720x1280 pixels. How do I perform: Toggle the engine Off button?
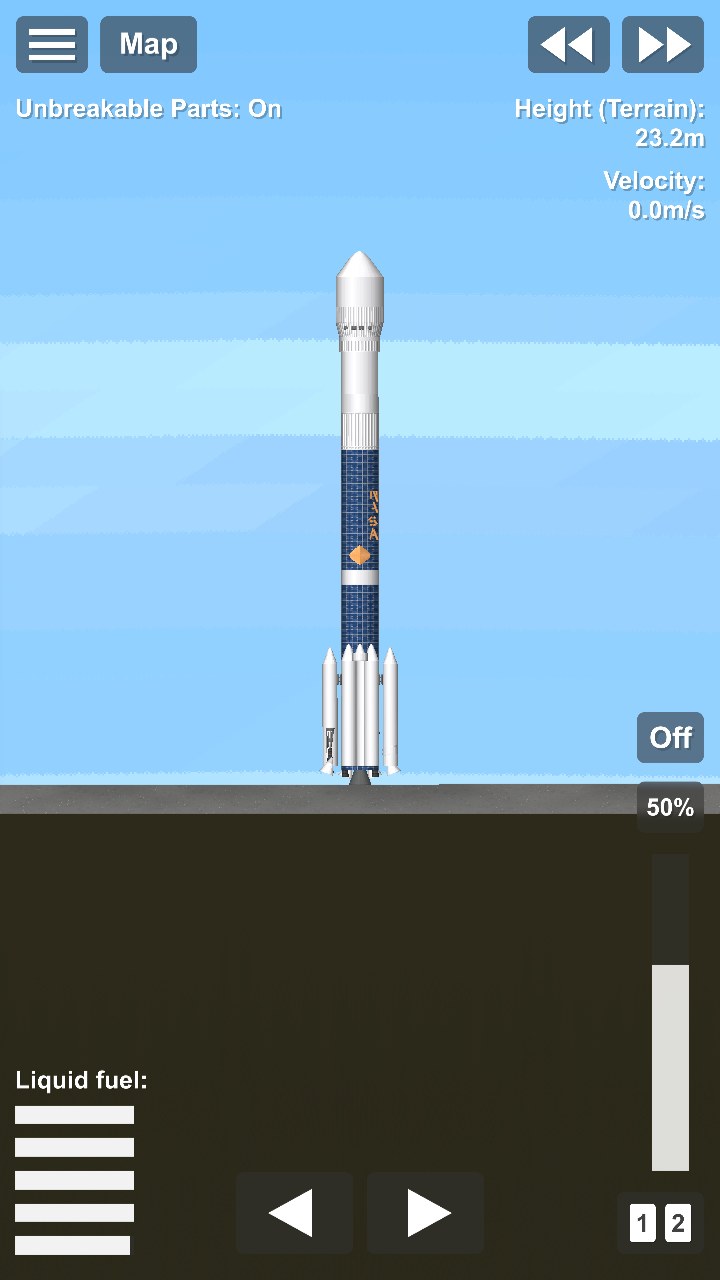tap(670, 738)
